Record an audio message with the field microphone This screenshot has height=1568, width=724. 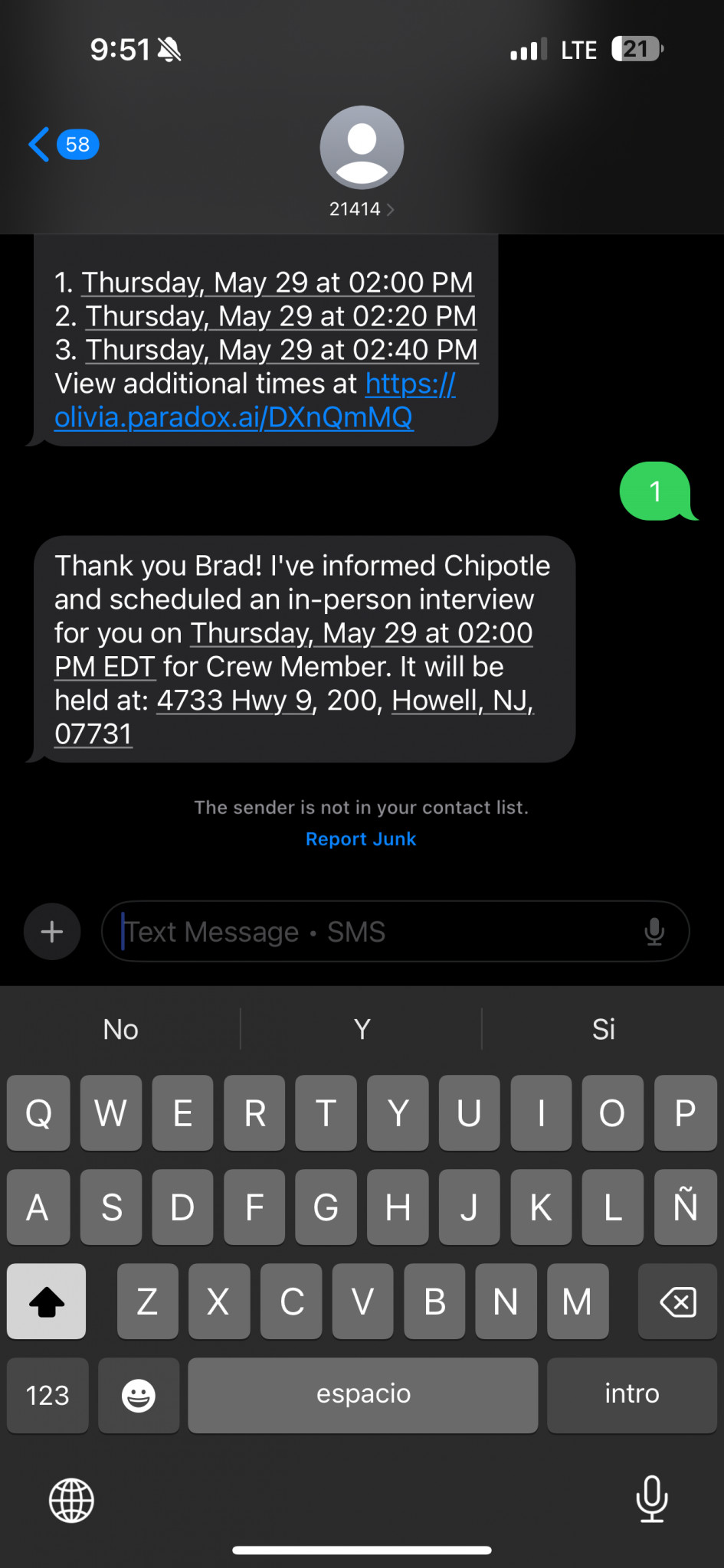click(654, 932)
